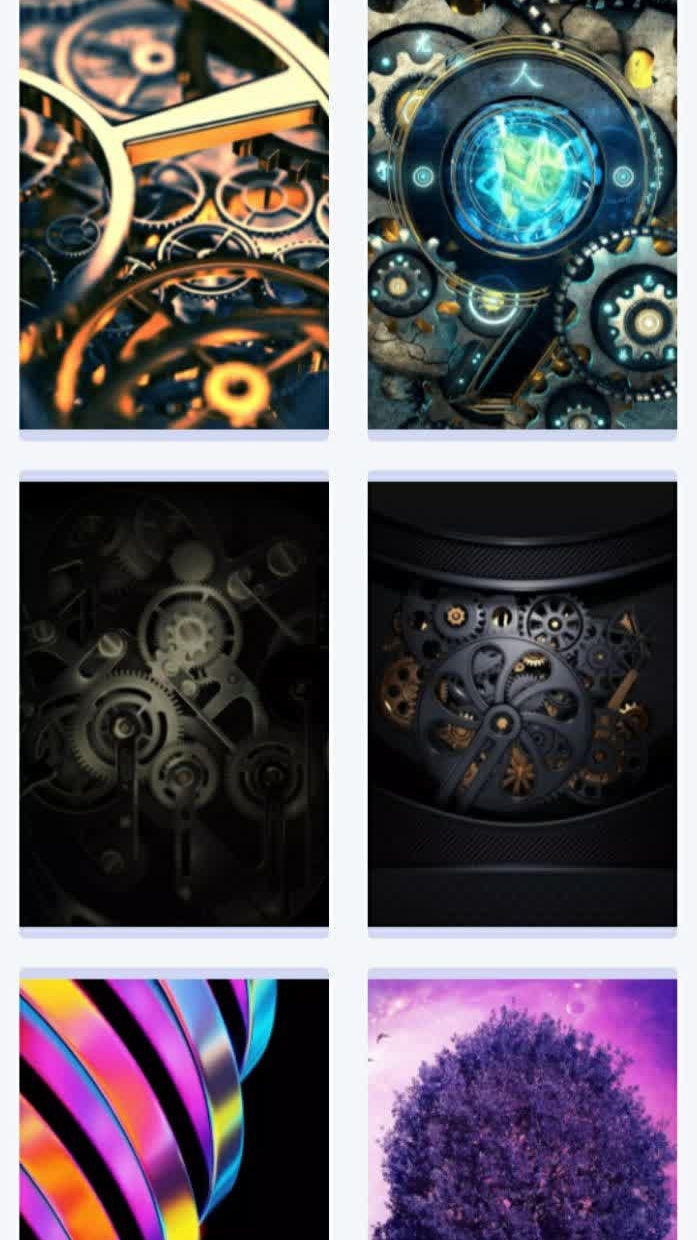Screen dimensions: 697x1240
Task: Open the black and bronze gears wallpaper
Action: click(522, 703)
